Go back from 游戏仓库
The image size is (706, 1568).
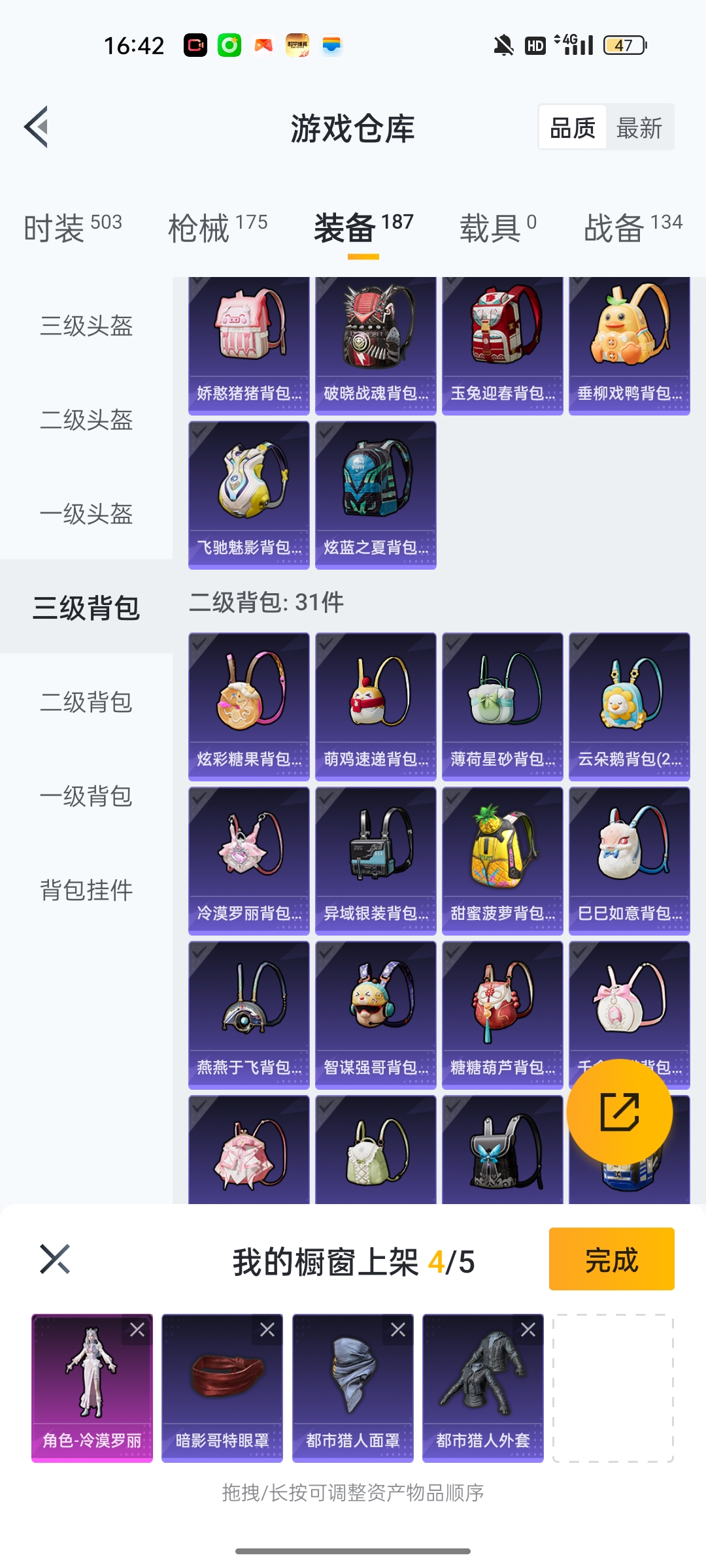tap(37, 127)
